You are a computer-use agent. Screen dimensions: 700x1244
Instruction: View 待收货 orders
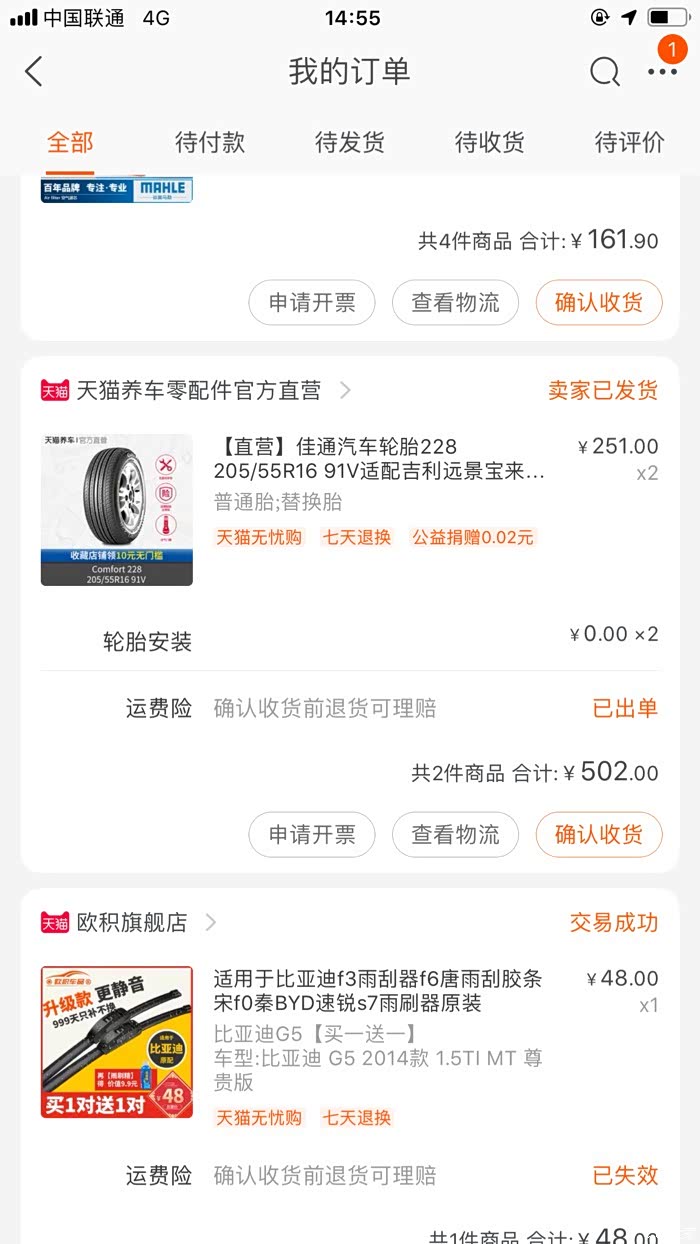[490, 142]
